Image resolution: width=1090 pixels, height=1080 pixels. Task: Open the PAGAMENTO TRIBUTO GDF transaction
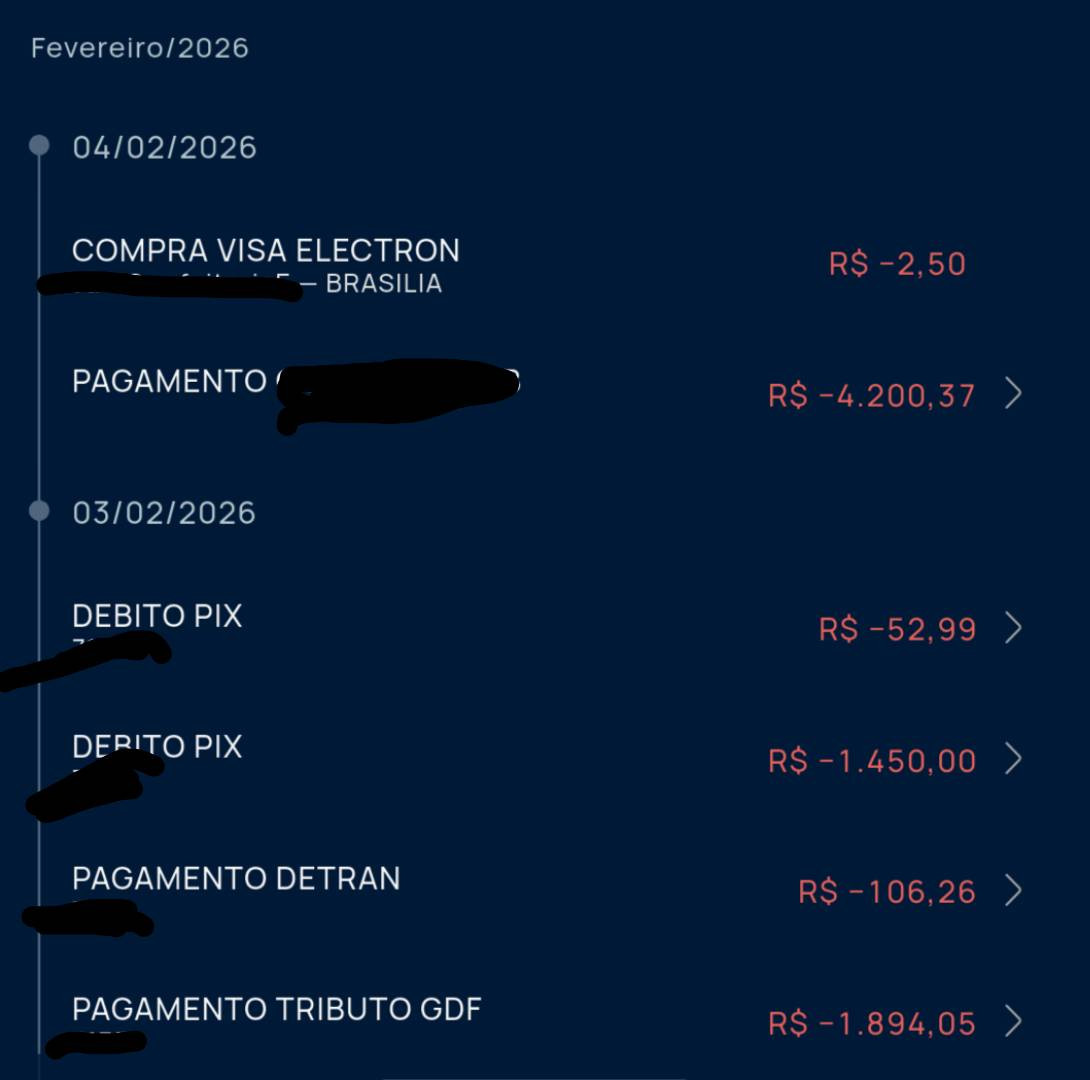1012,1022
